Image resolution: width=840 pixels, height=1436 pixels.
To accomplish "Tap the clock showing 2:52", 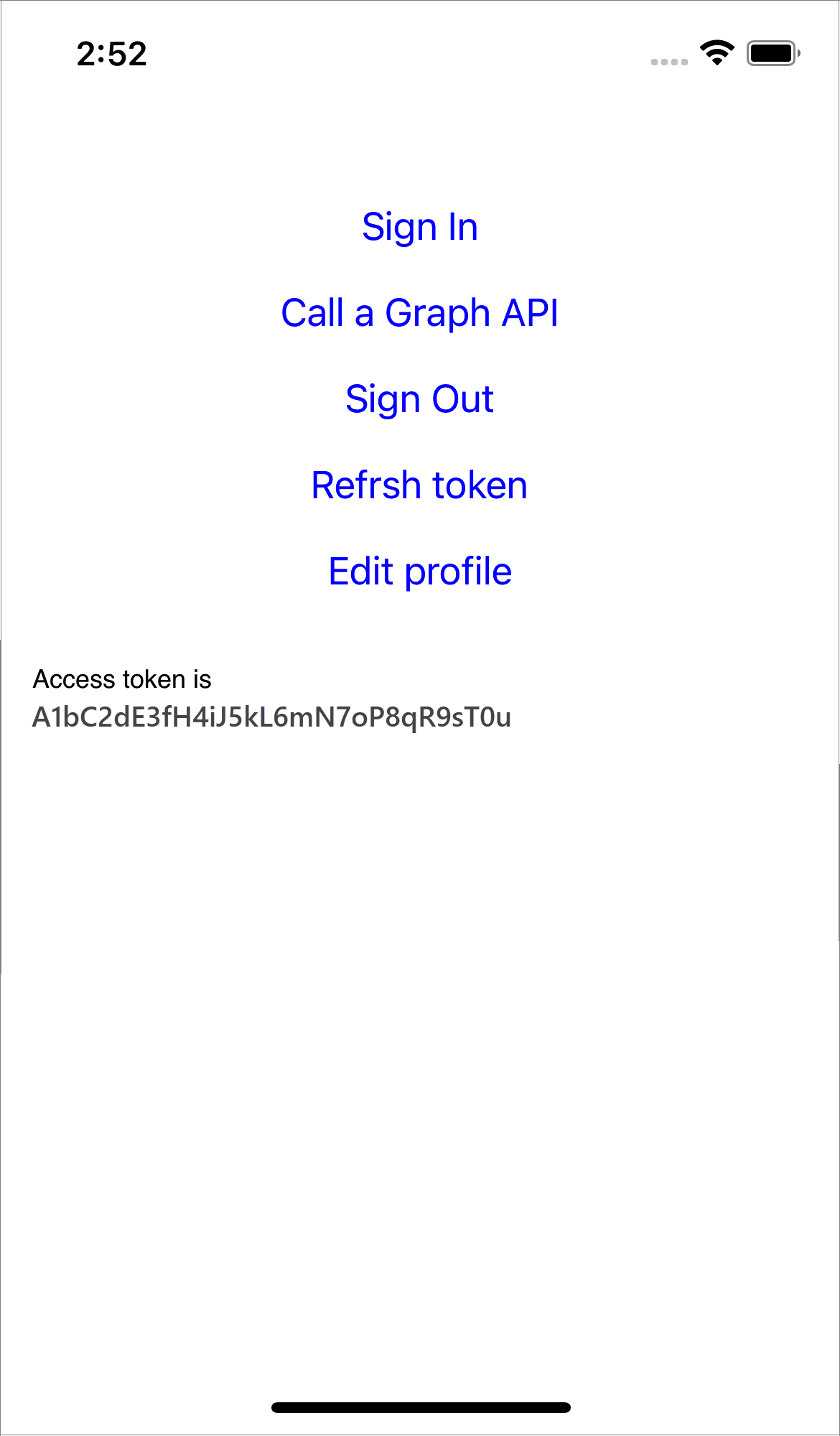I will [112, 54].
